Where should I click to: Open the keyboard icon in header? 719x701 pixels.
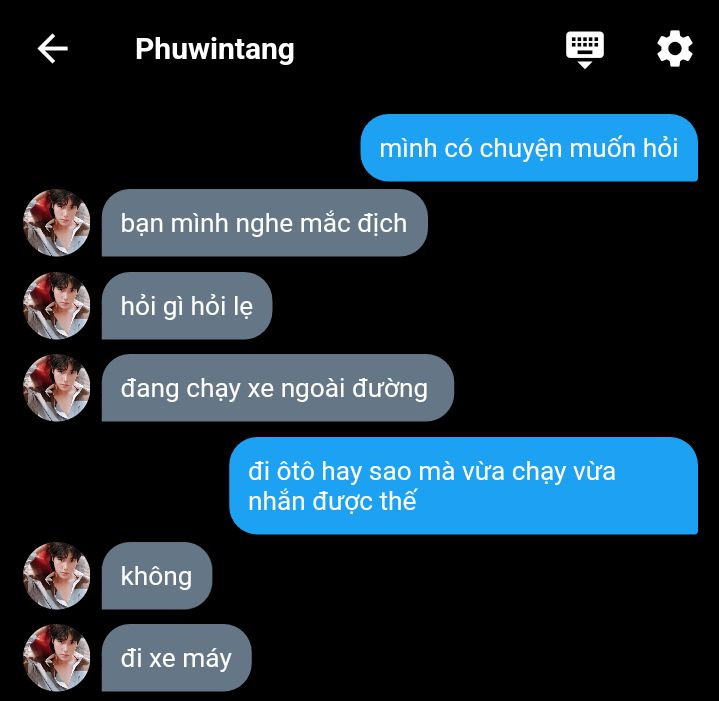click(x=585, y=48)
